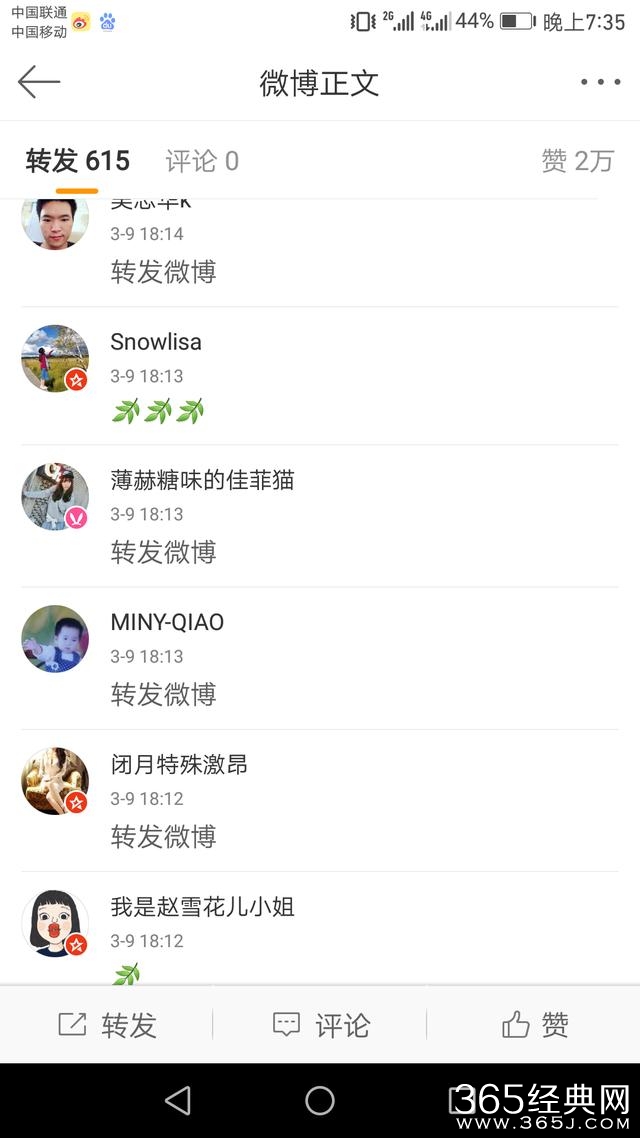Open the repost by 薄赫糖味的佳菲猫
This screenshot has width=640, height=1138.
(360, 516)
